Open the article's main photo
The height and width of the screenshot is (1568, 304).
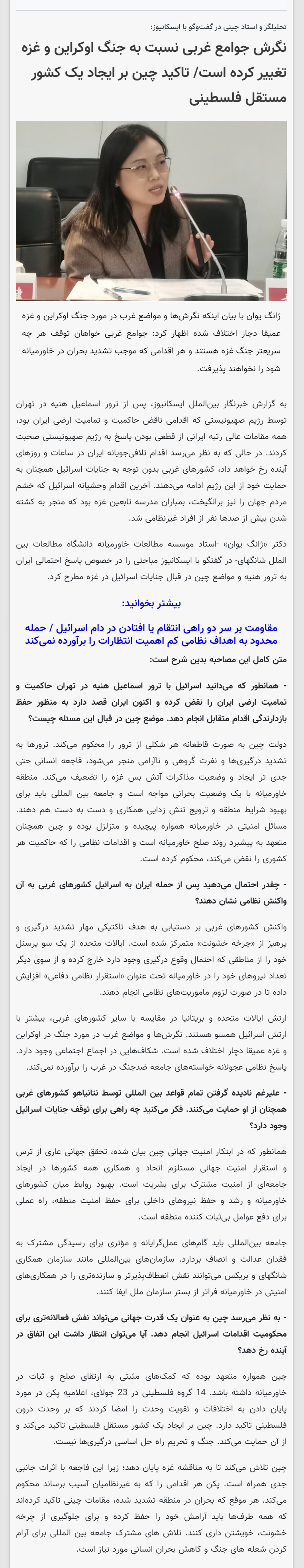click(151, 211)
